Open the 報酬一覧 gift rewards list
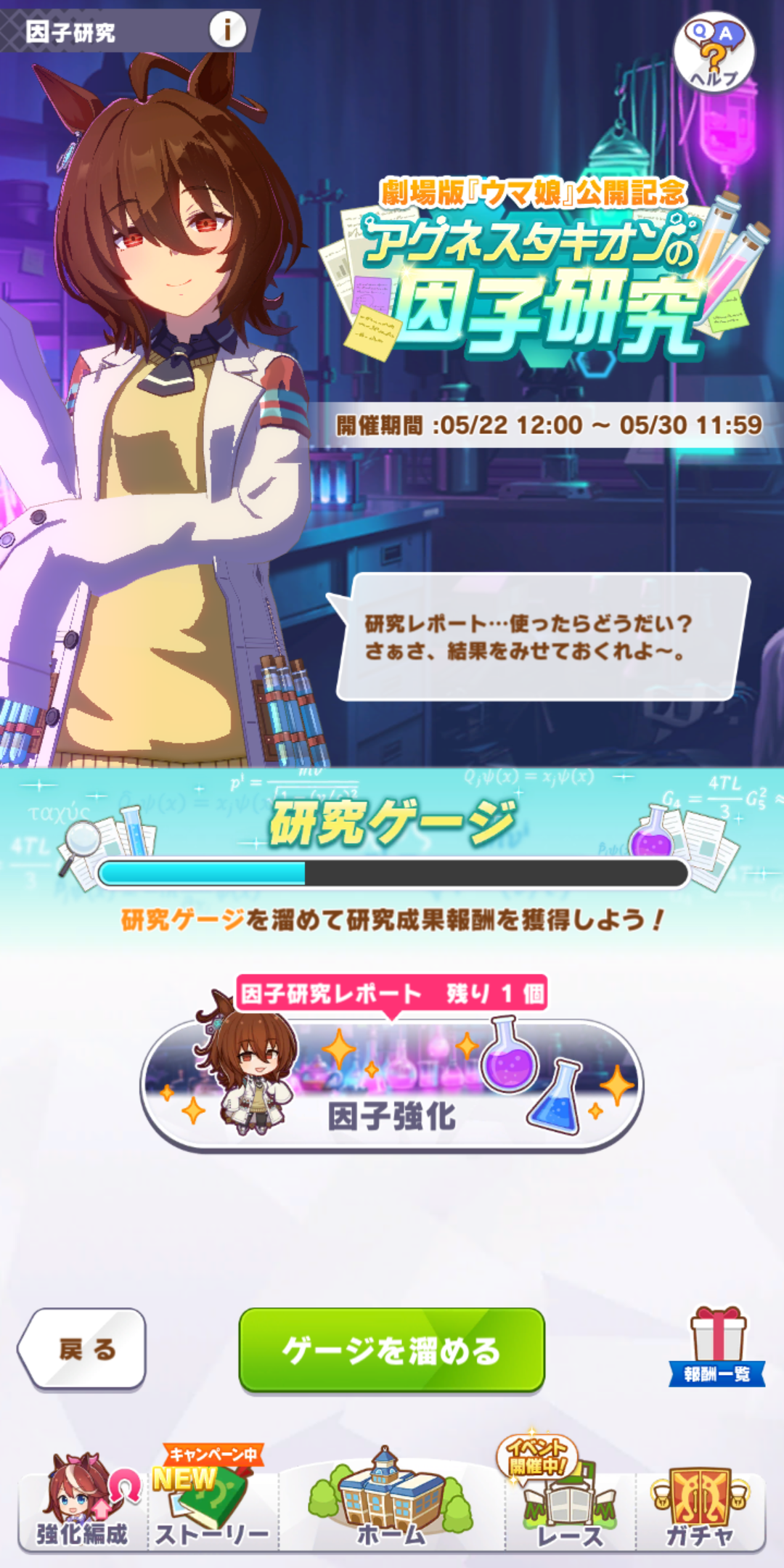The width and height of the screenshot is (784, 1568). [717, 1347]
